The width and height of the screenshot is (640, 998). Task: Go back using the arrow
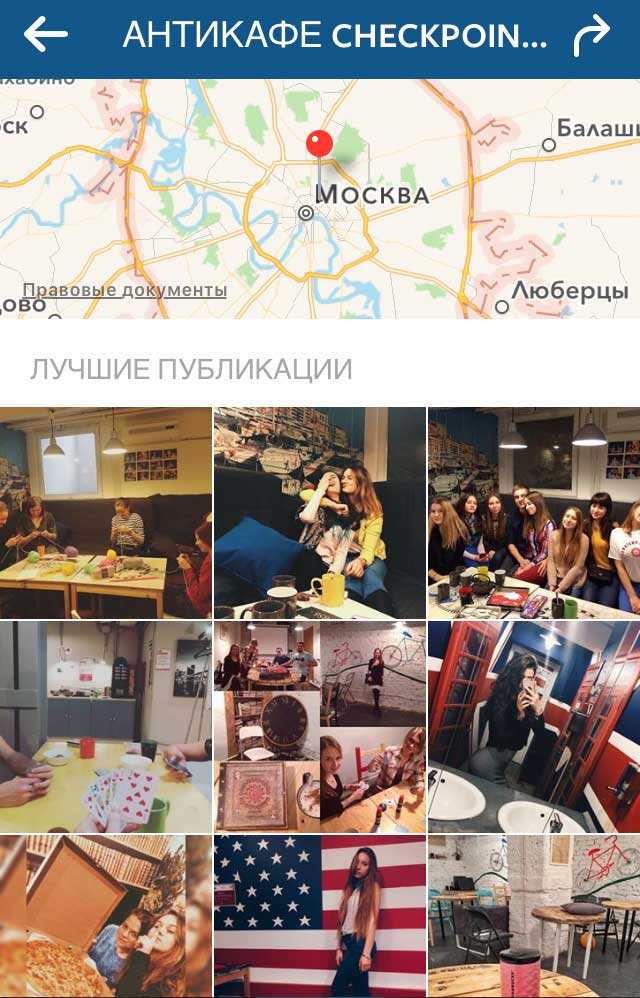pyautogui.click(x=46, y=35)
